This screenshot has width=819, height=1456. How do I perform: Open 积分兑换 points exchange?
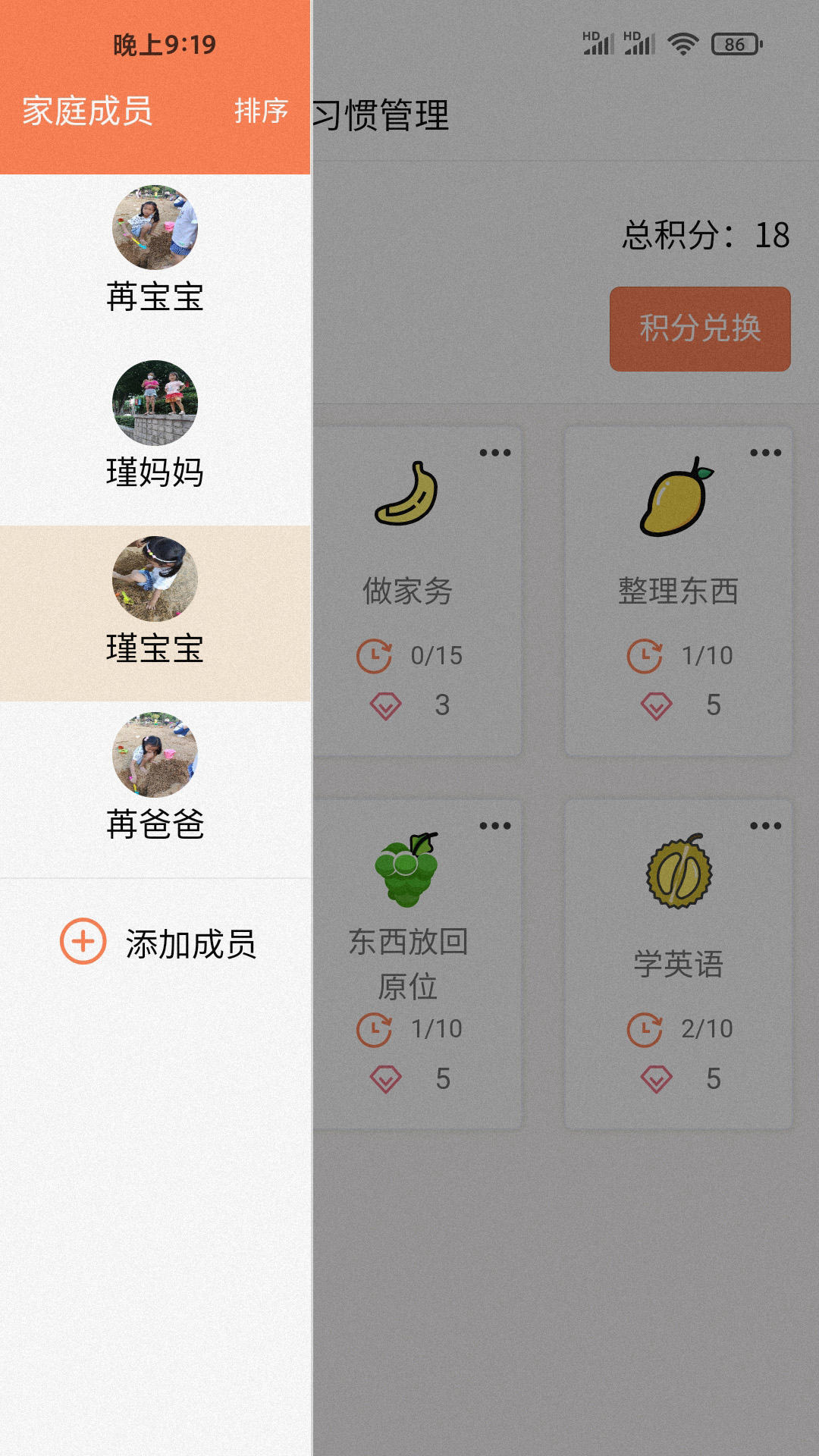tap(699, 329)
